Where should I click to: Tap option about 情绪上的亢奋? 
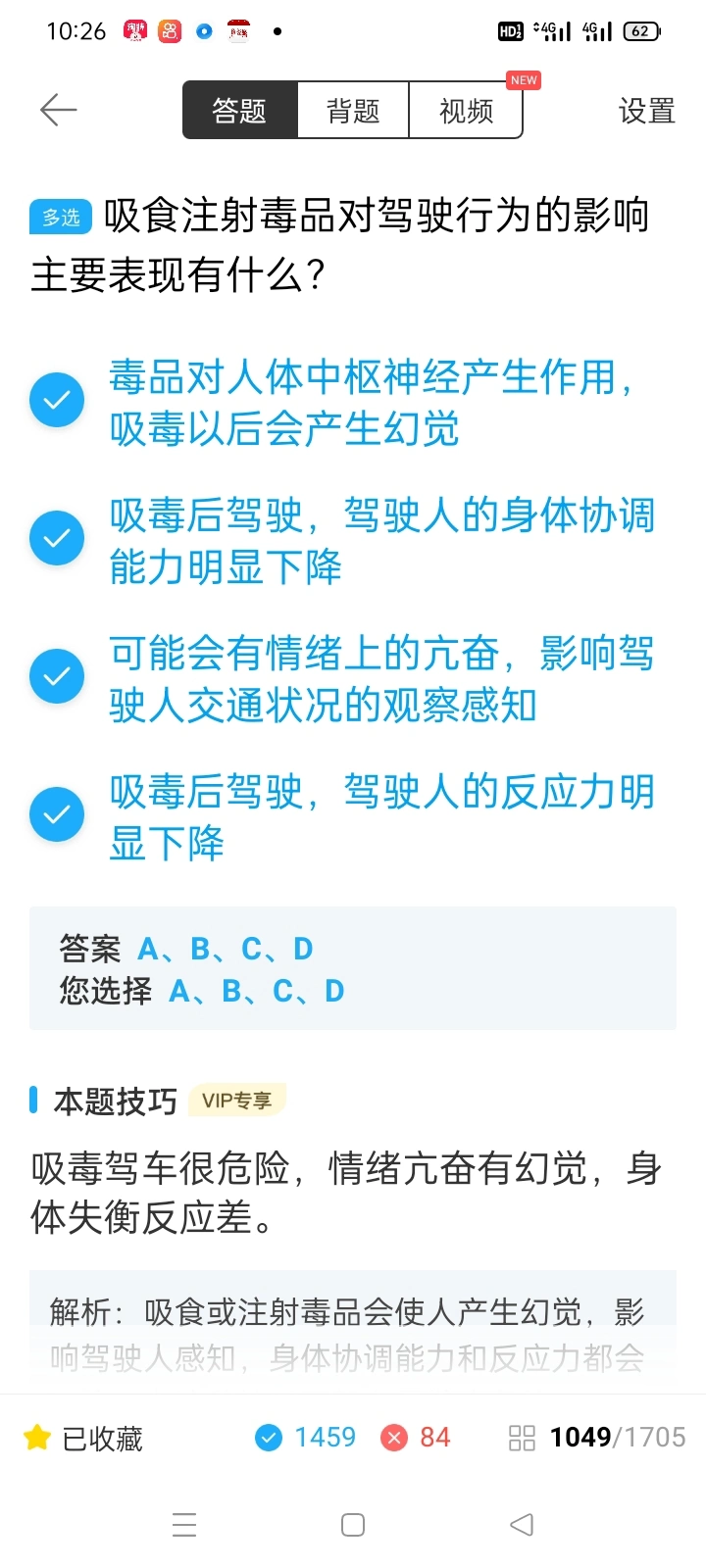coord(343,678)
